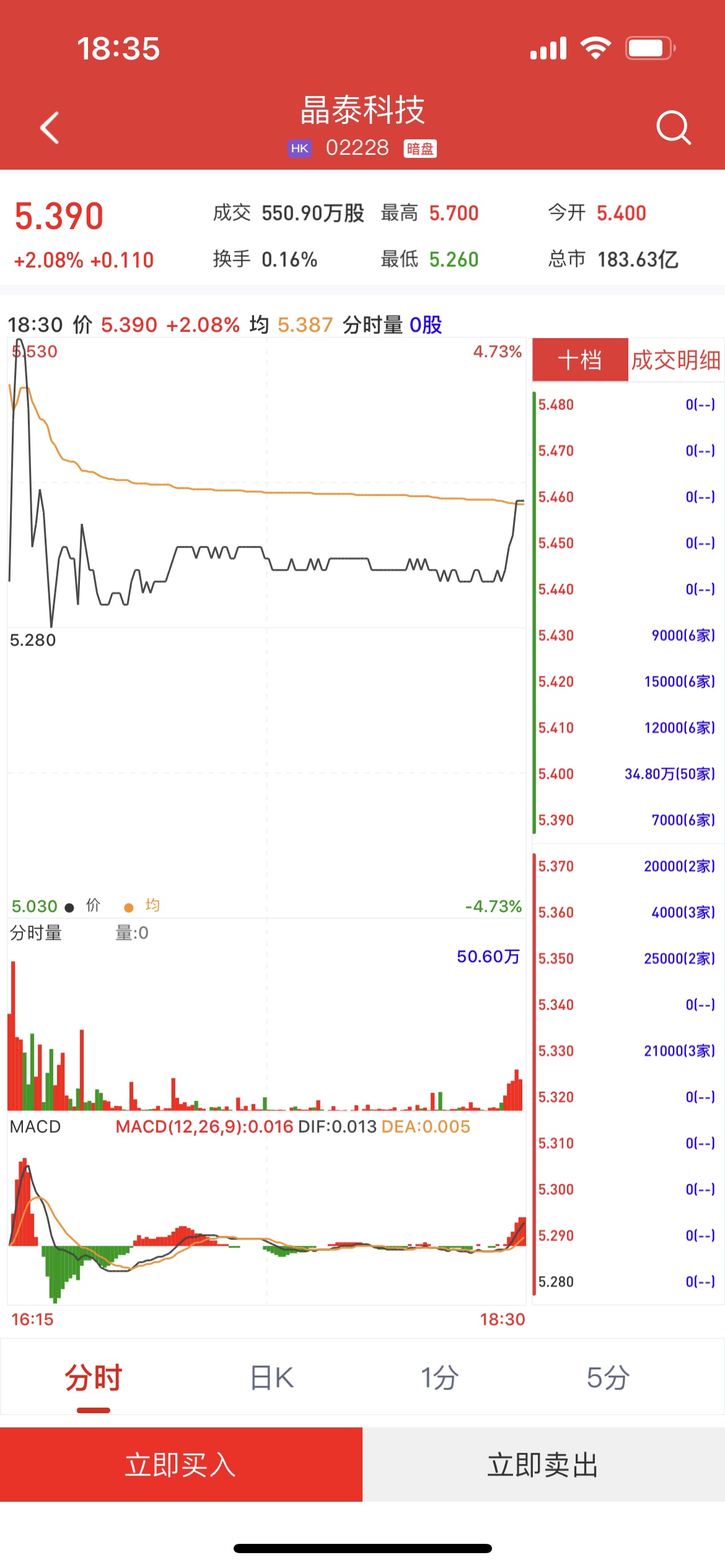Tap 立即买入 to buy the stock
Image resolution: width=725 pixels, height=1568 pixels.
181,1465
